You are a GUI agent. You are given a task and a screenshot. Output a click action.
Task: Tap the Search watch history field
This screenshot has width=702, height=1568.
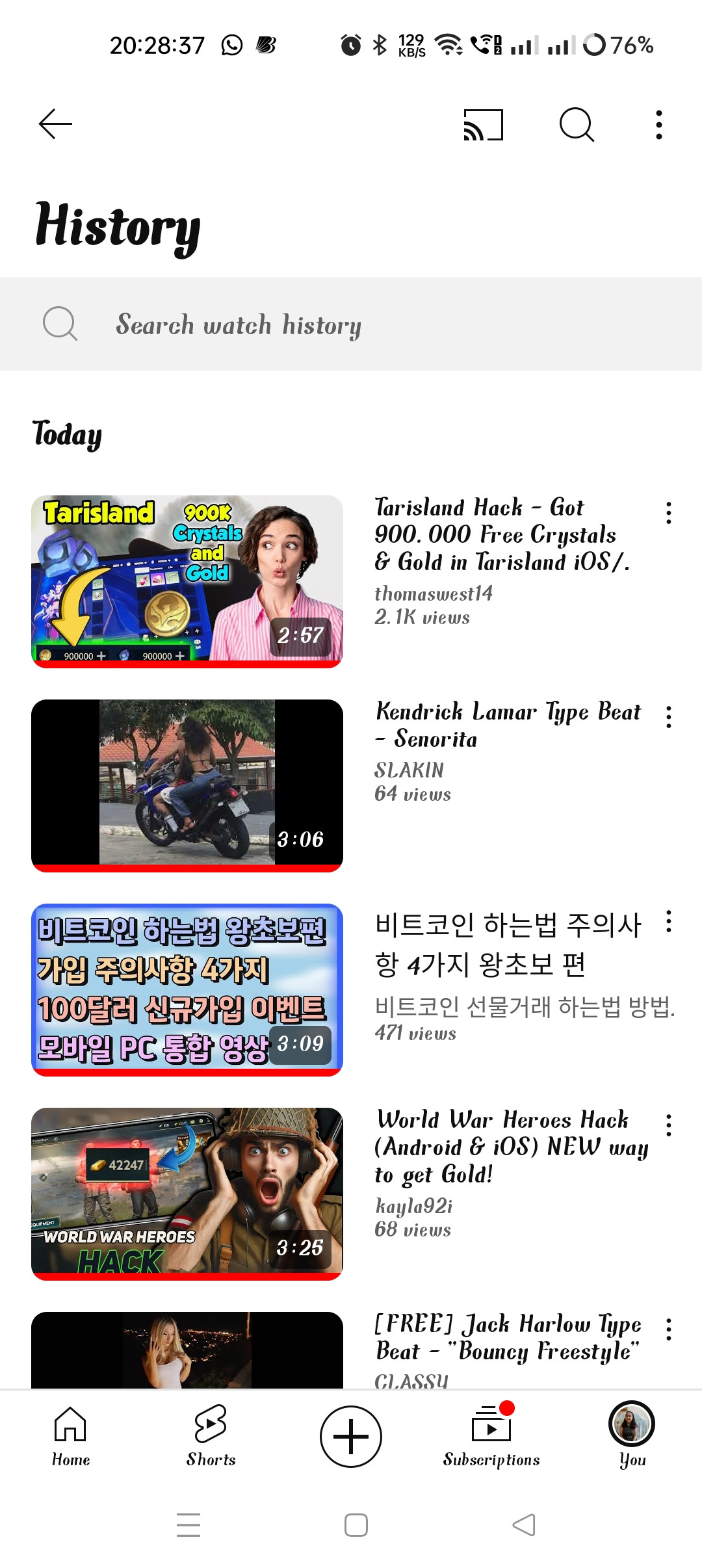point(351,324)
